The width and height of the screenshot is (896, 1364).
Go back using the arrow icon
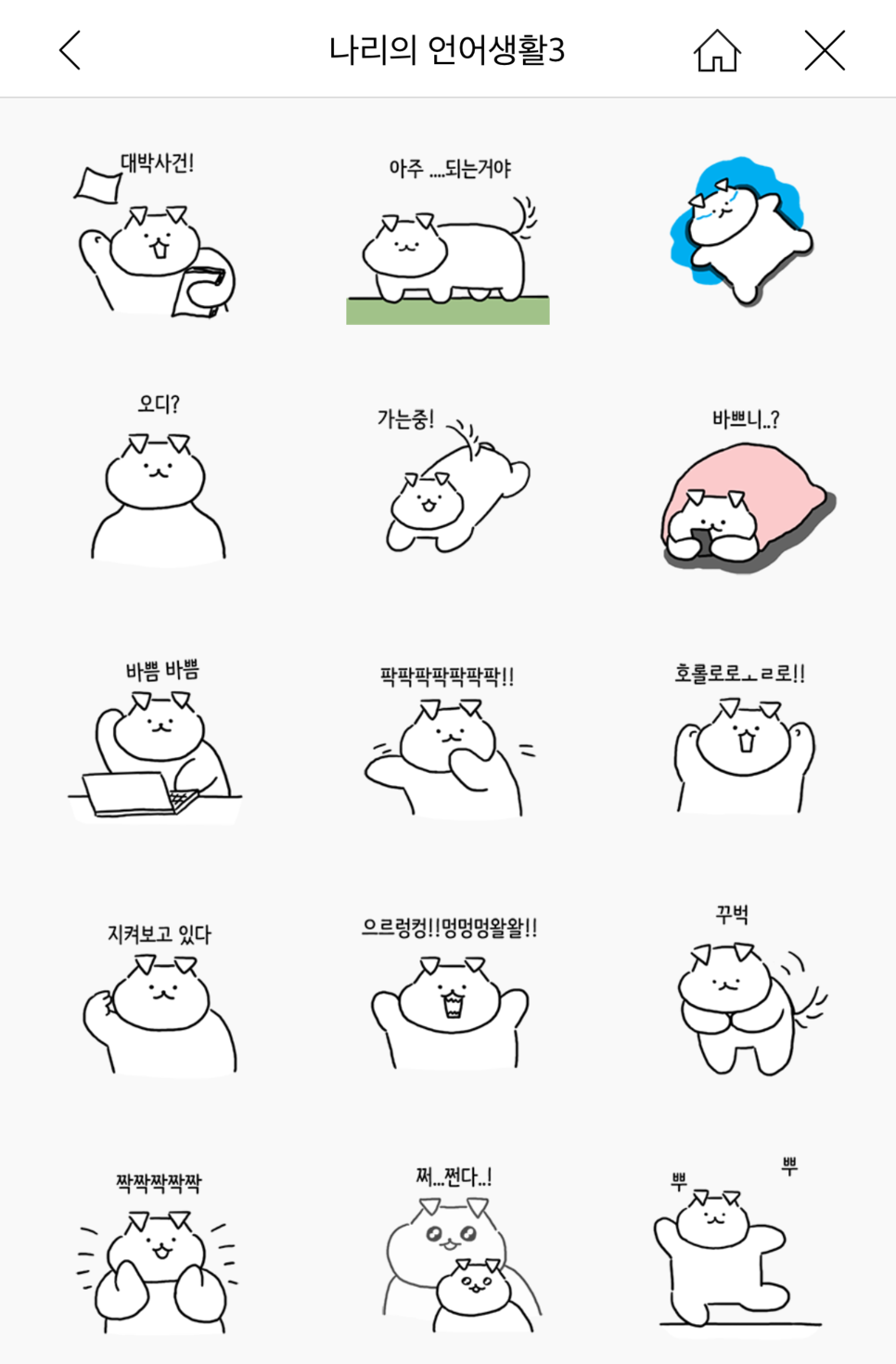(x=70, y=50)
